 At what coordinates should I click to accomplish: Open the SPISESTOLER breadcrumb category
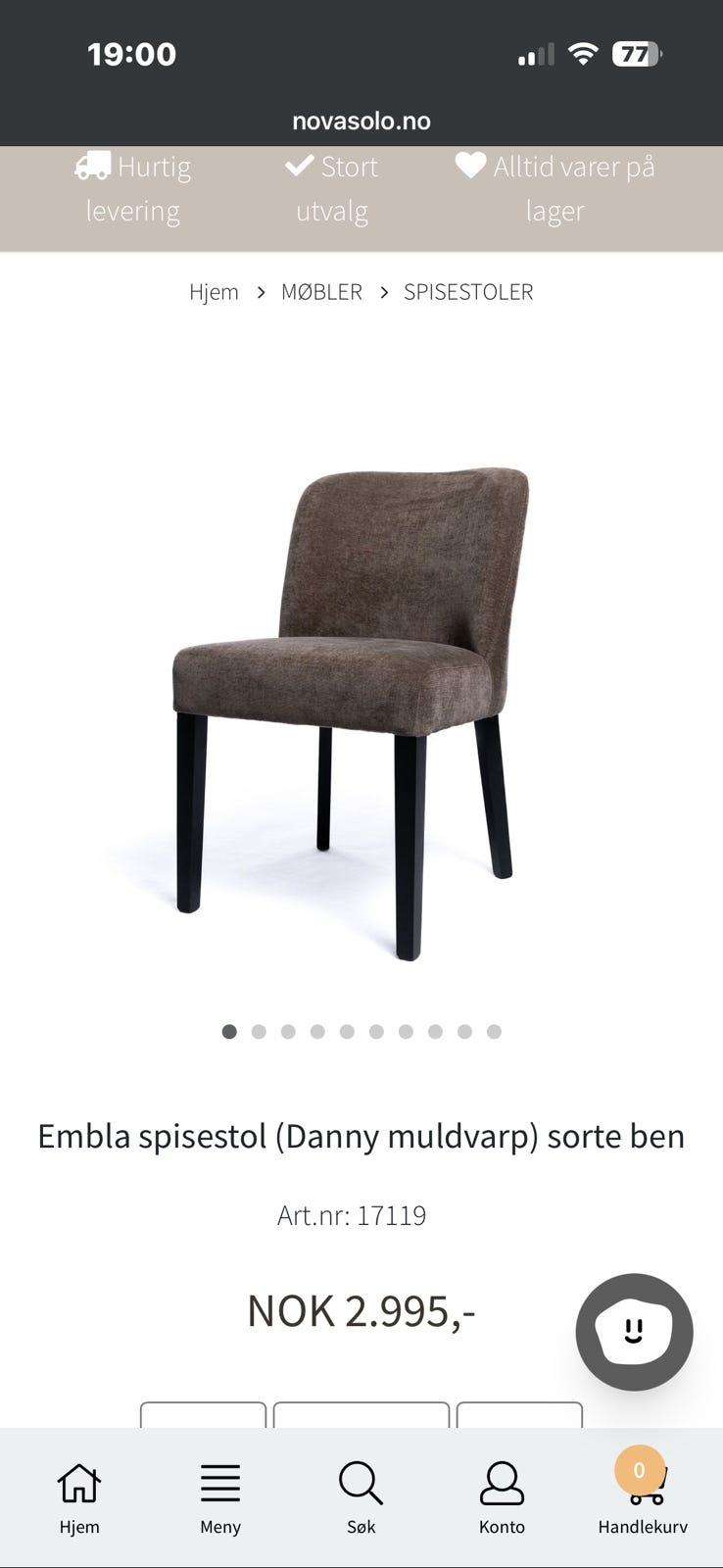coord(468,292)
